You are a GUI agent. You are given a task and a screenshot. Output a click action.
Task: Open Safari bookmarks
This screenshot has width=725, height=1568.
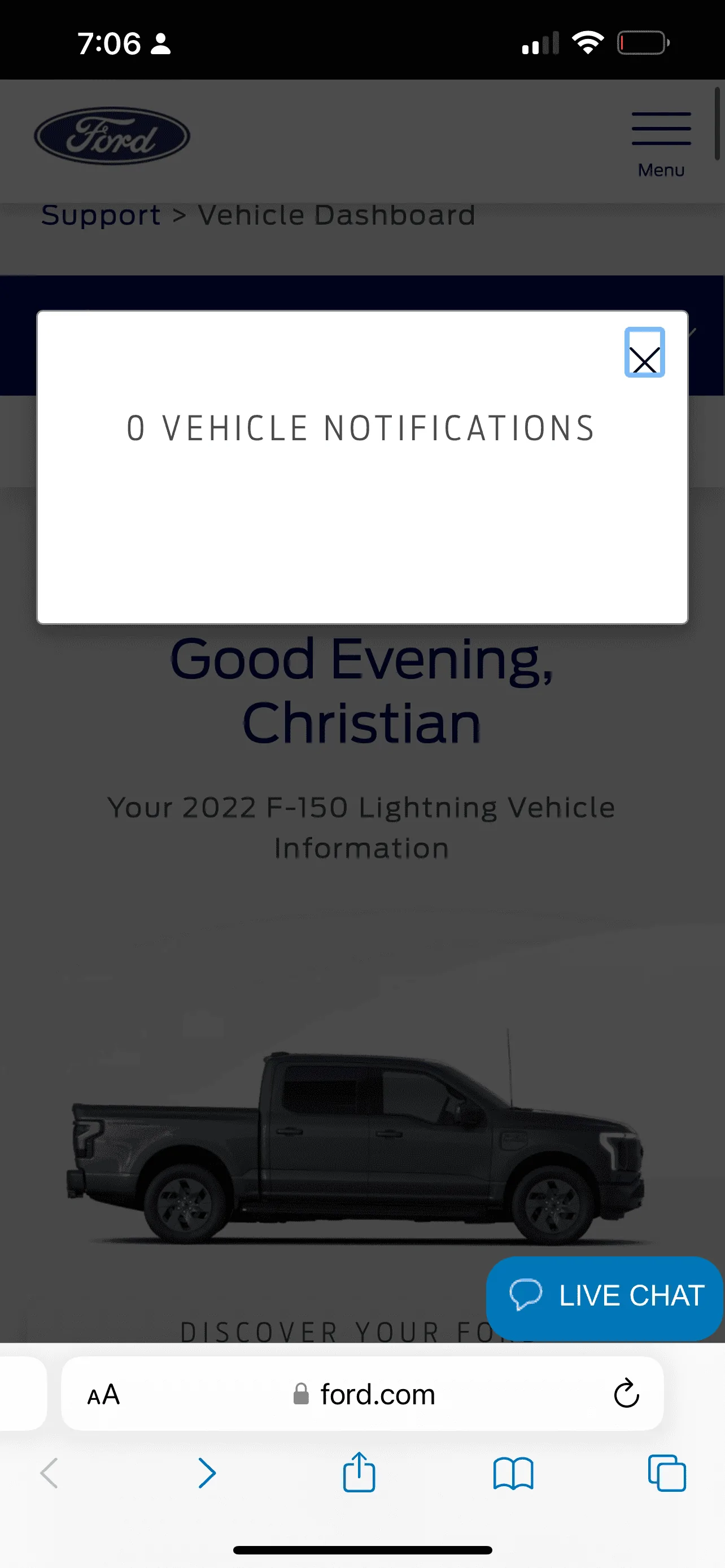click(513, 1474)
